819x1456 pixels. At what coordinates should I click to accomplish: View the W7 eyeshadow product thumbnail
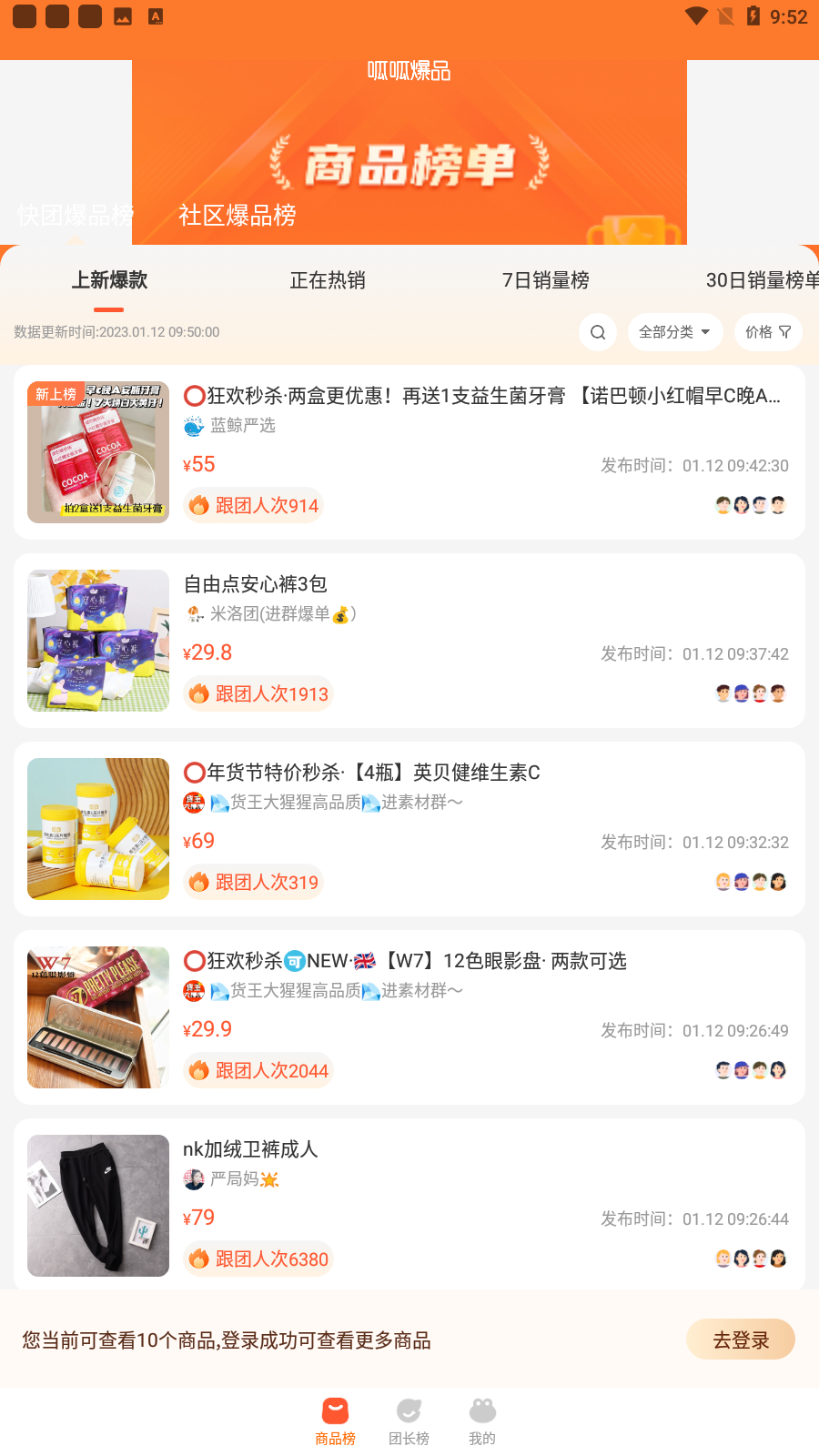(x=97, y=1017)
